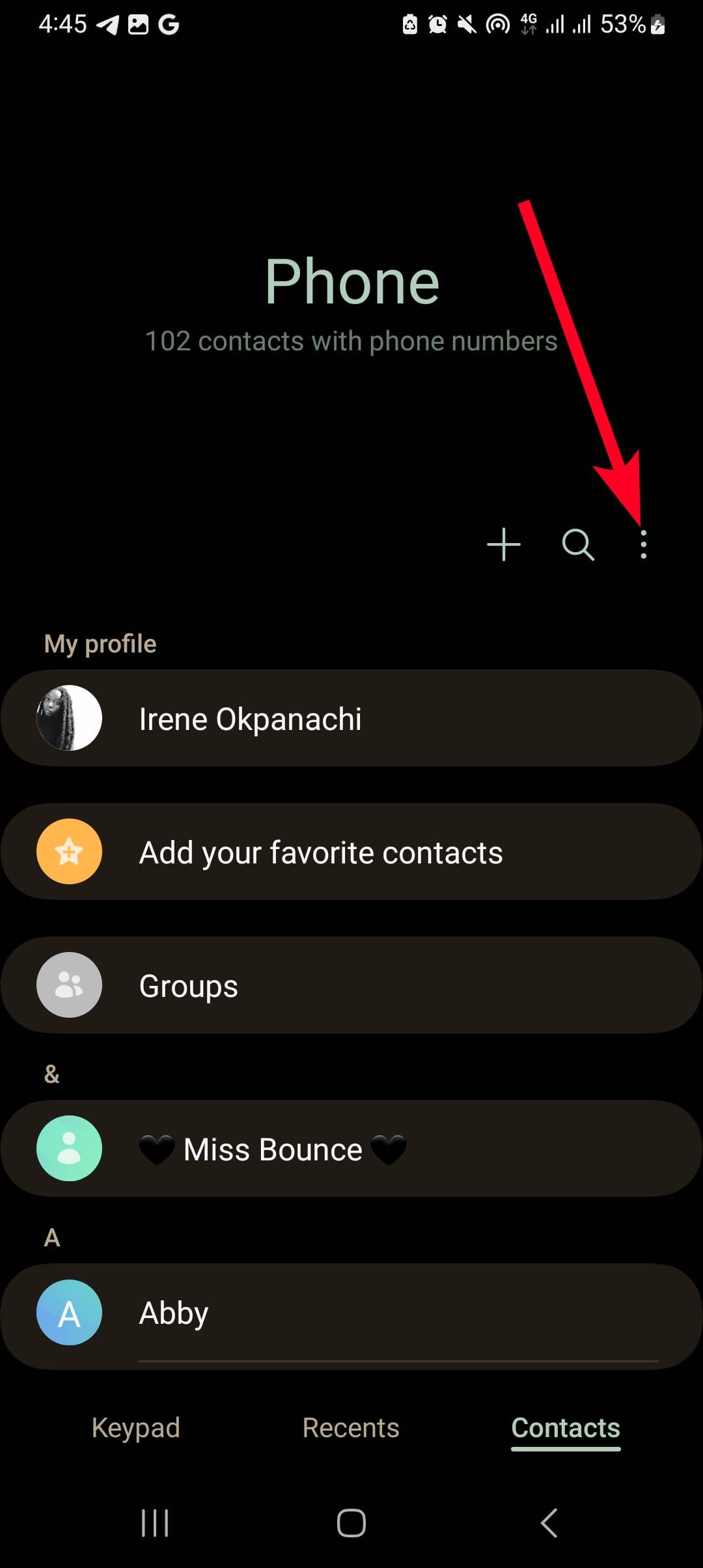The height and width of the screenshot is (1568, 703).
Task: Select the Contacts tab
Action: coord(566,1428)
